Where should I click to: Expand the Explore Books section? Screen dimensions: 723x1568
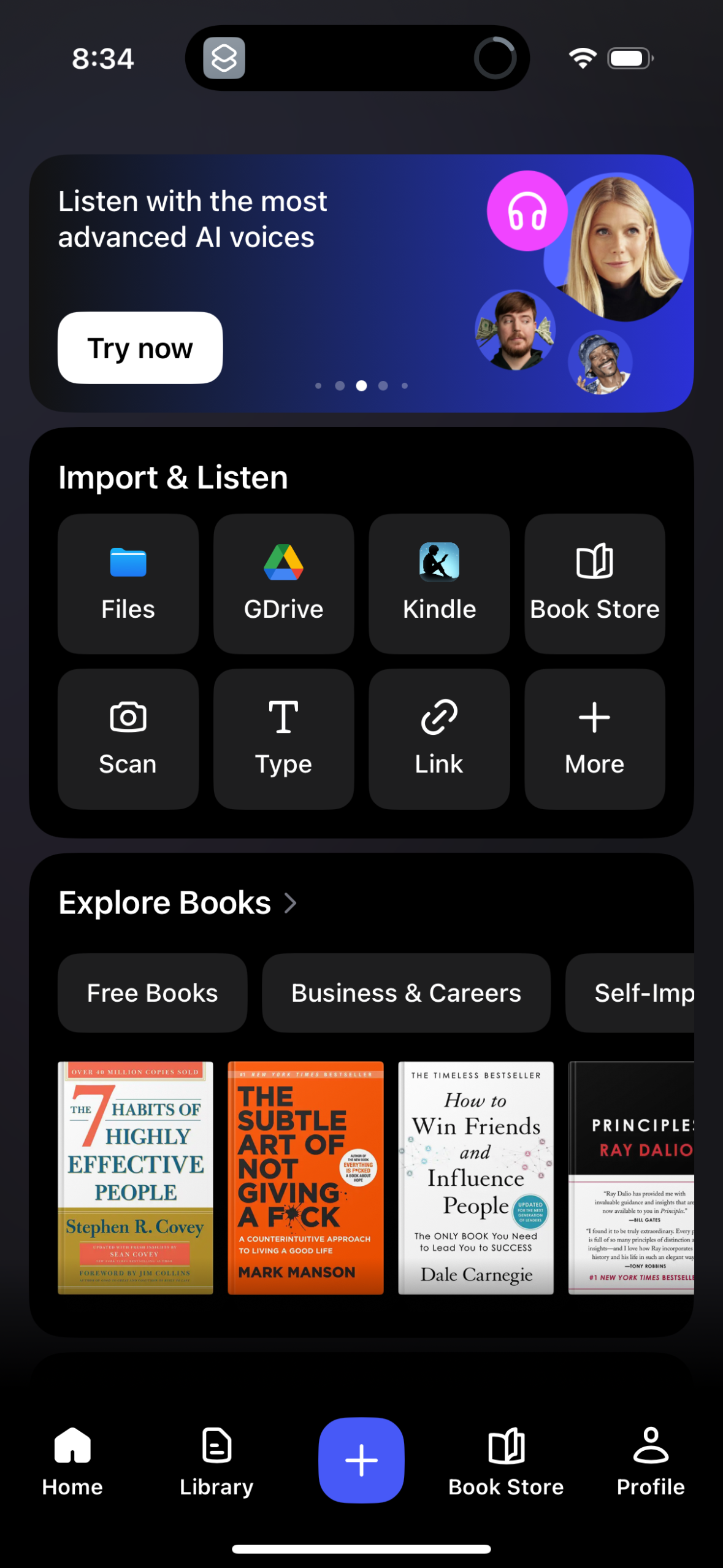click(x=178, y=902)
